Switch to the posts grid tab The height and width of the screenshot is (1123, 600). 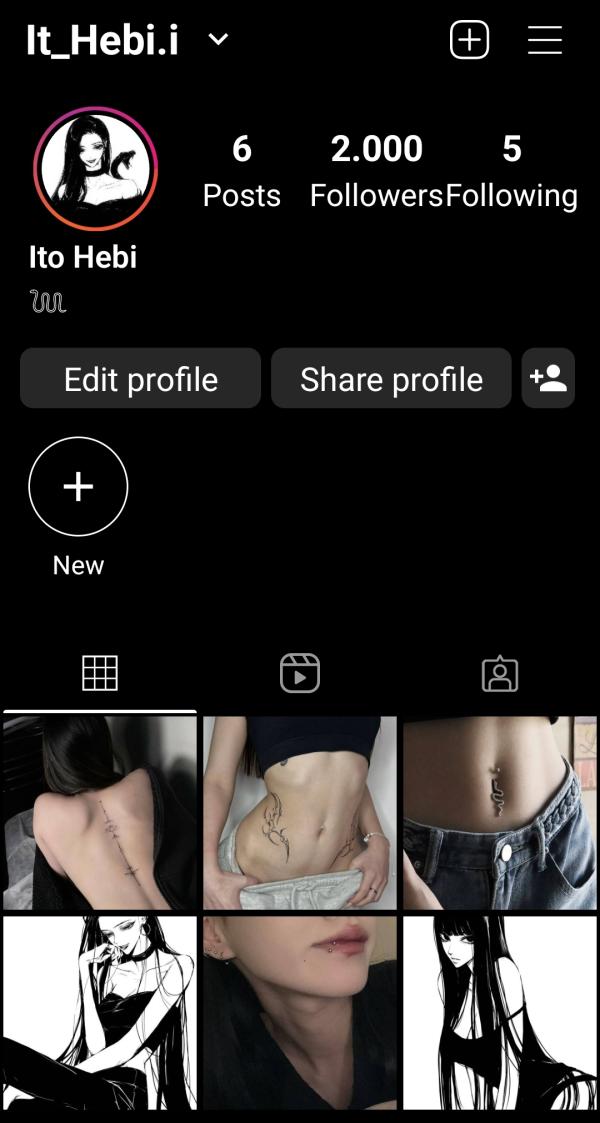[100, 673]
